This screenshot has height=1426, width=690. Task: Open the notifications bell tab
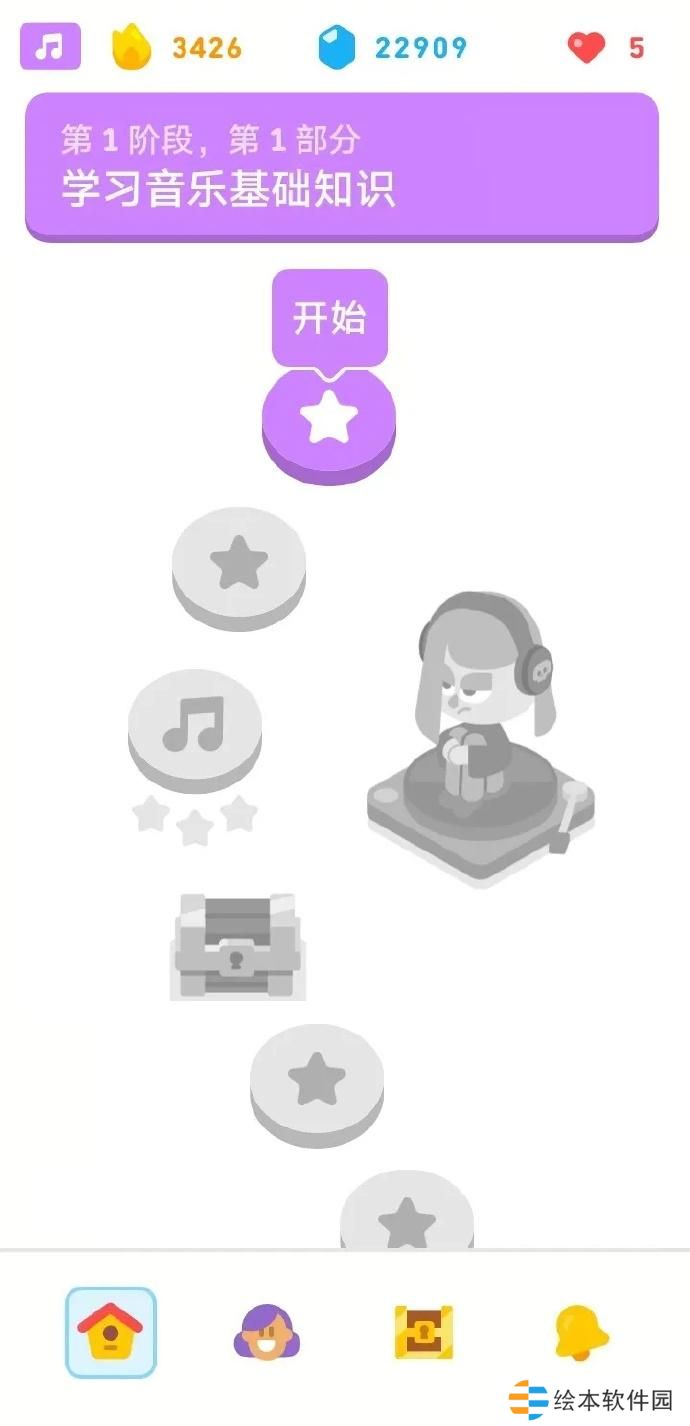(581, 1332)
